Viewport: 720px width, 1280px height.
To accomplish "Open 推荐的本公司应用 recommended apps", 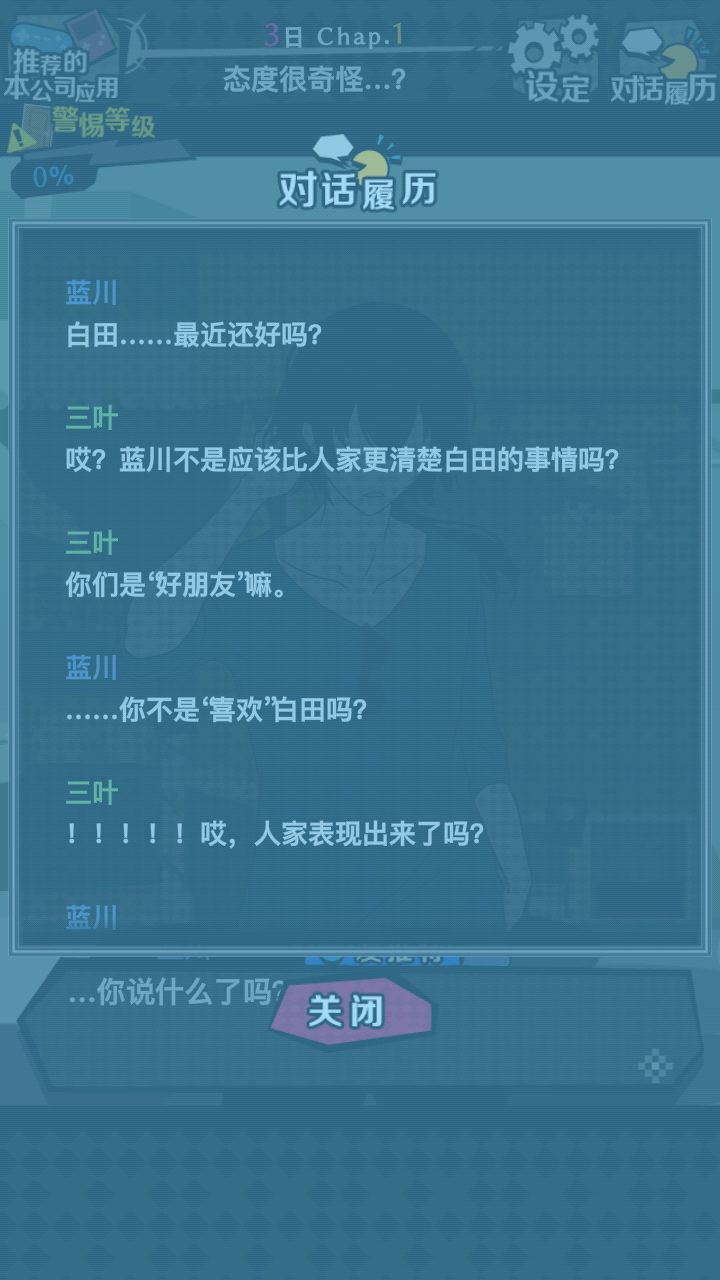I will point(62,62).
